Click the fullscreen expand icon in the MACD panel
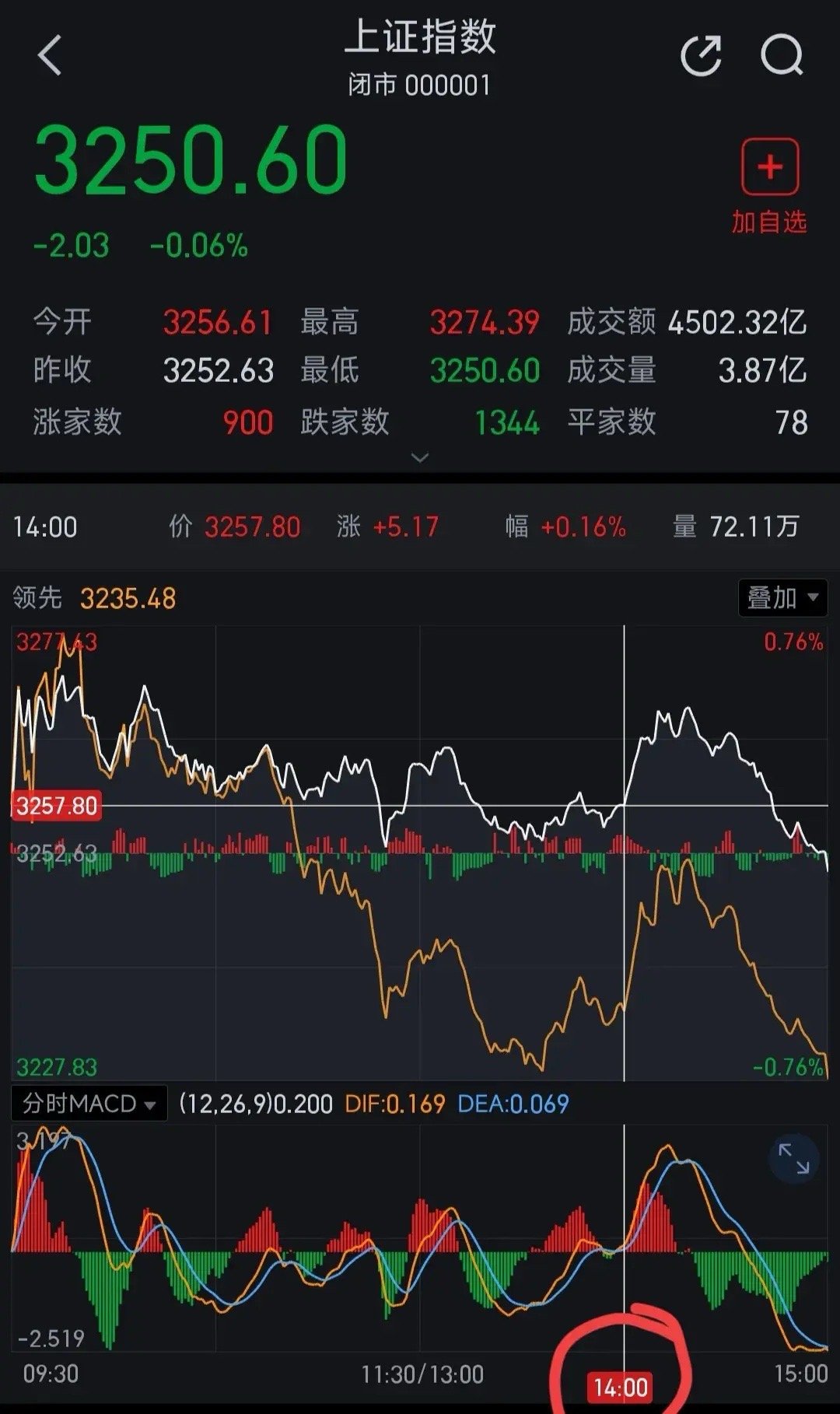840x1414 pixels. coord(795,1157)
